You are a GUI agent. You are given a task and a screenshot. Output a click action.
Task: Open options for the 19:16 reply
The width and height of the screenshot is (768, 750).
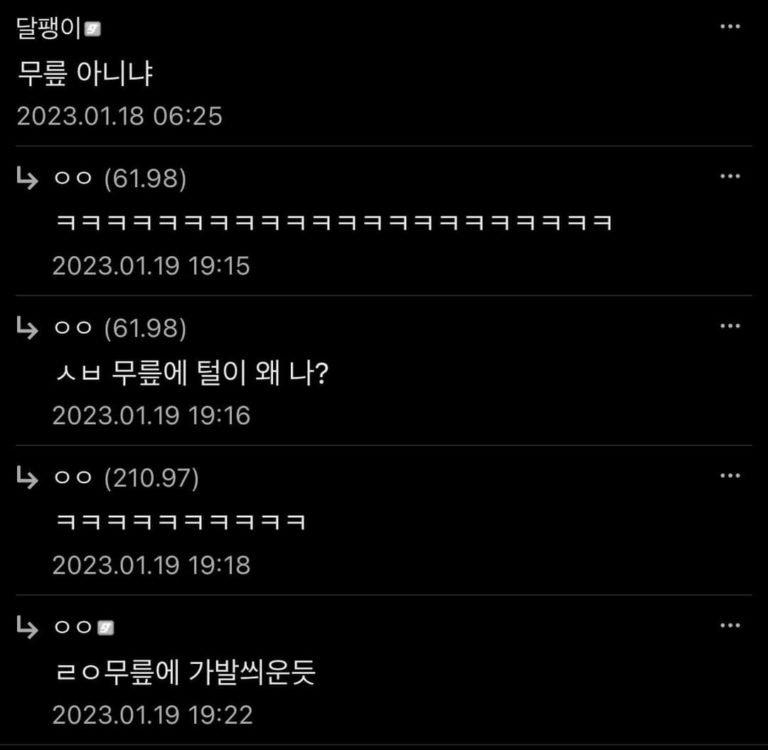[730, 327]
